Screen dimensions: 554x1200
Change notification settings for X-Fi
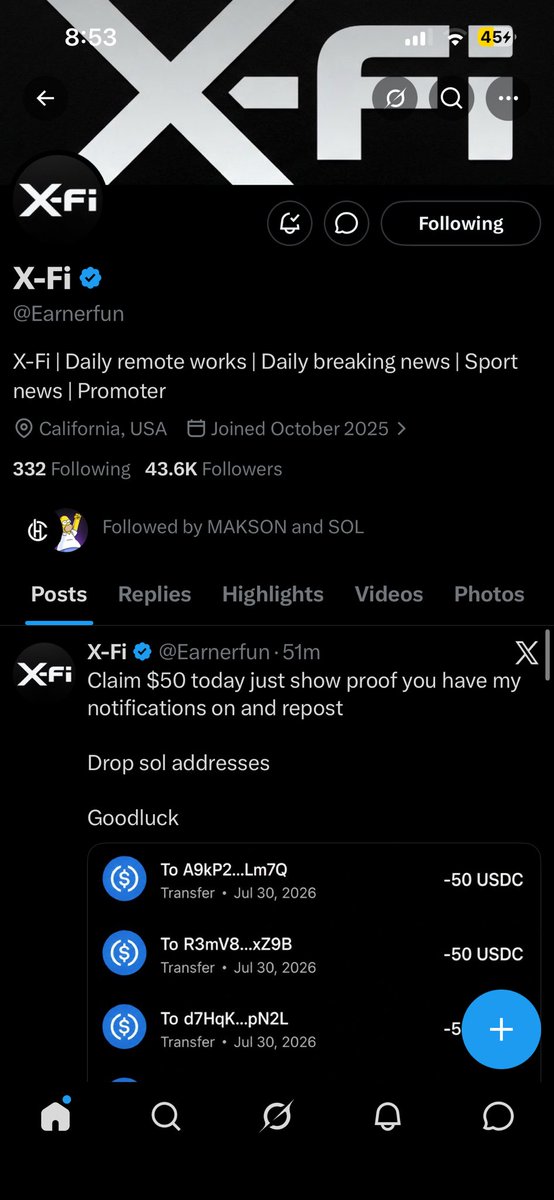(x=290, y=224)
